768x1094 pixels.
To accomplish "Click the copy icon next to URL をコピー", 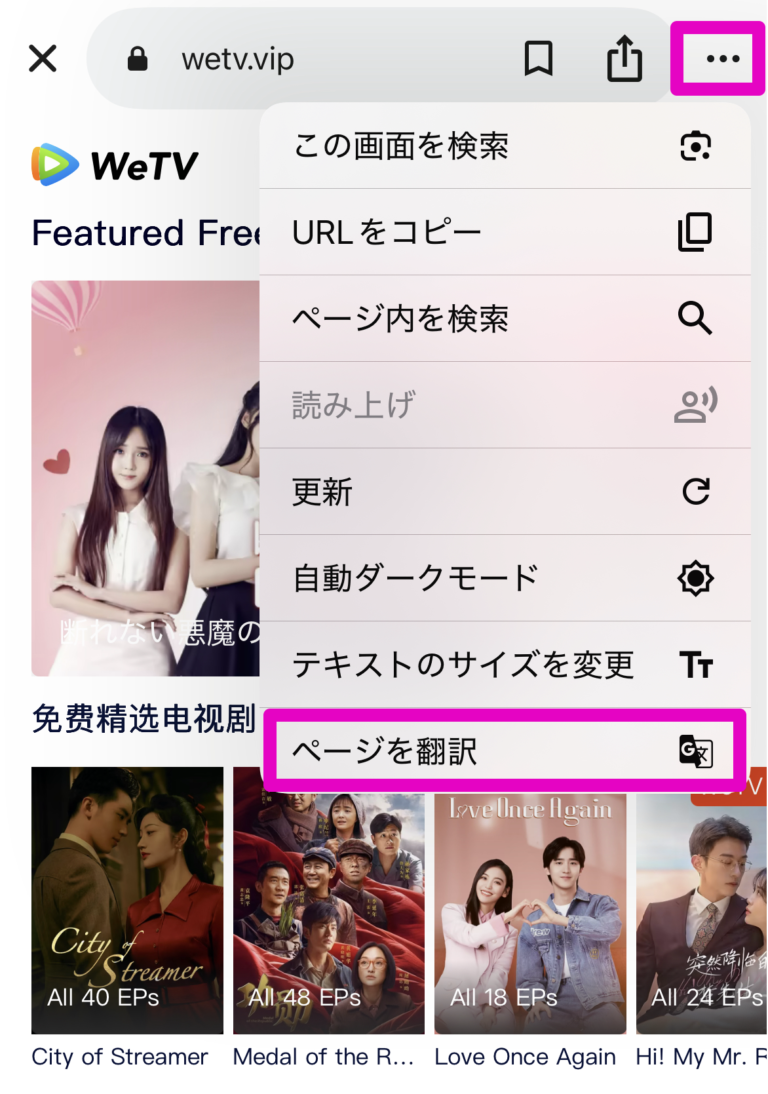I will coord(697,232).
